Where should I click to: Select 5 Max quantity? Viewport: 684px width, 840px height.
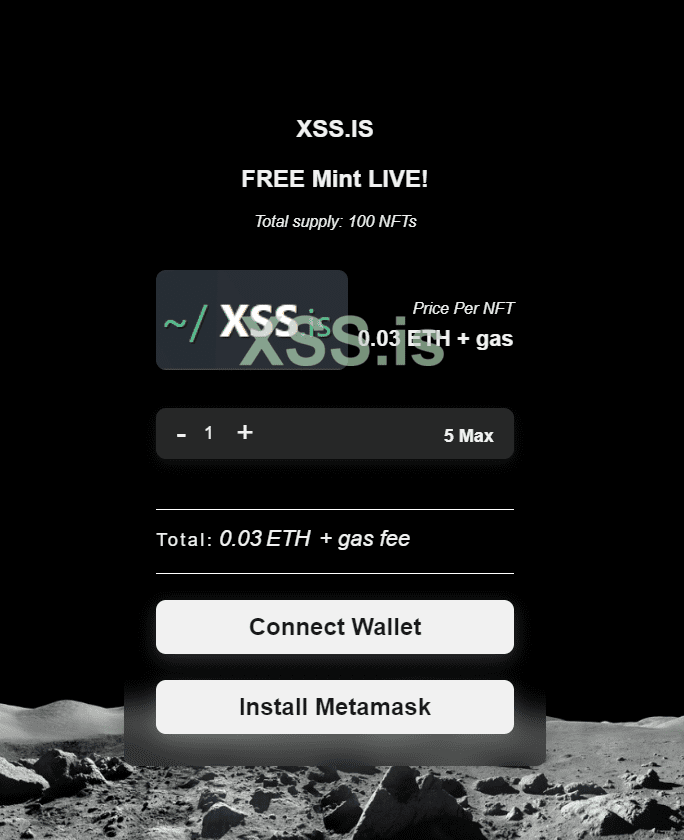468,435
